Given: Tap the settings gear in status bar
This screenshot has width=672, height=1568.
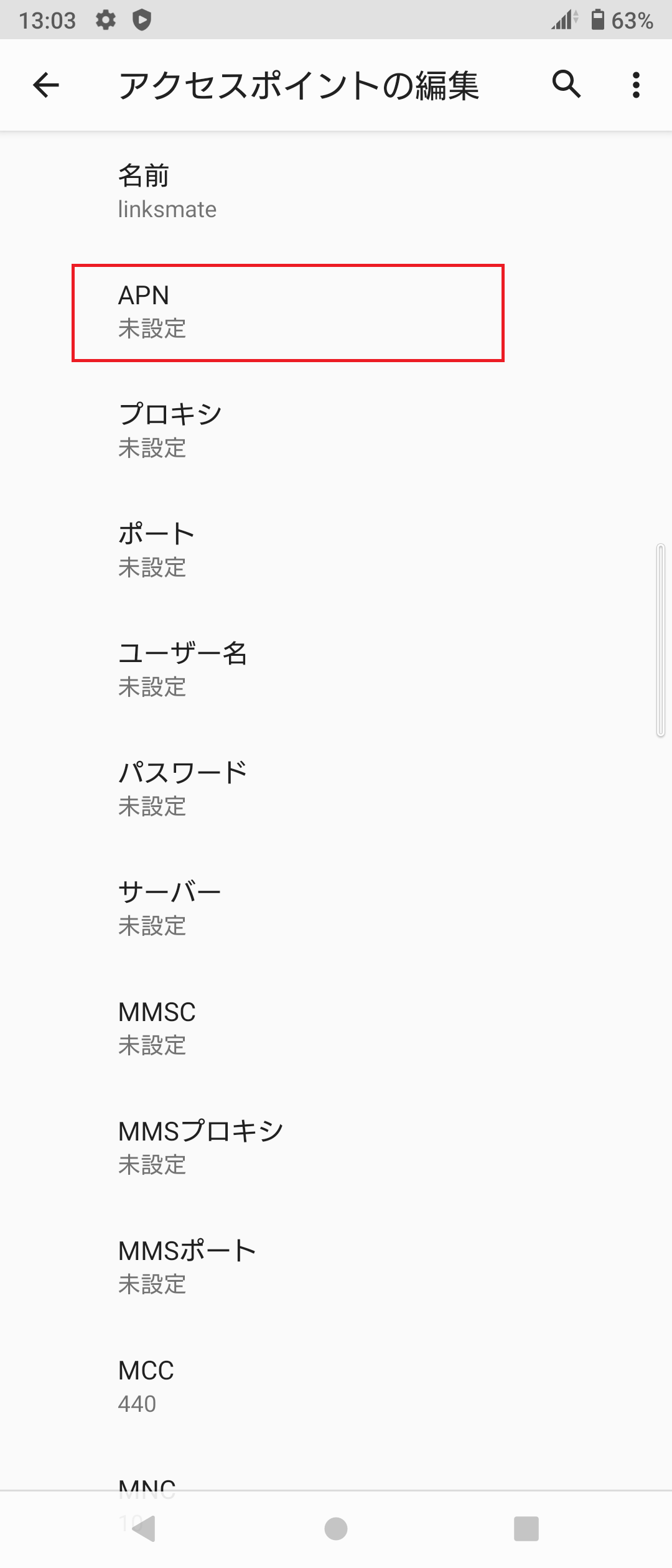Looking at the screenshot, I should pyautogui.click(x=105, y=20).
